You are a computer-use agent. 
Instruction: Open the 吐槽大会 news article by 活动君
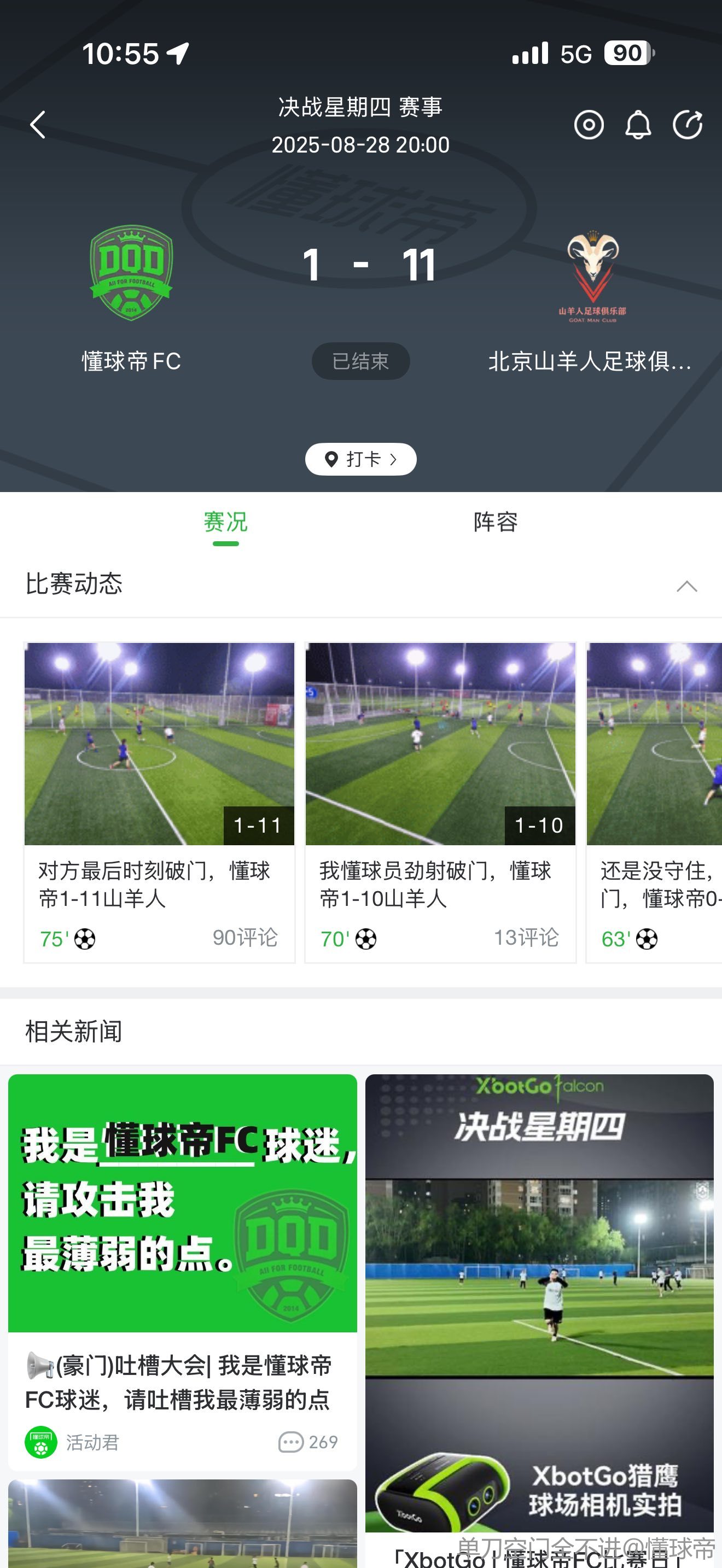click(182, 1272)
